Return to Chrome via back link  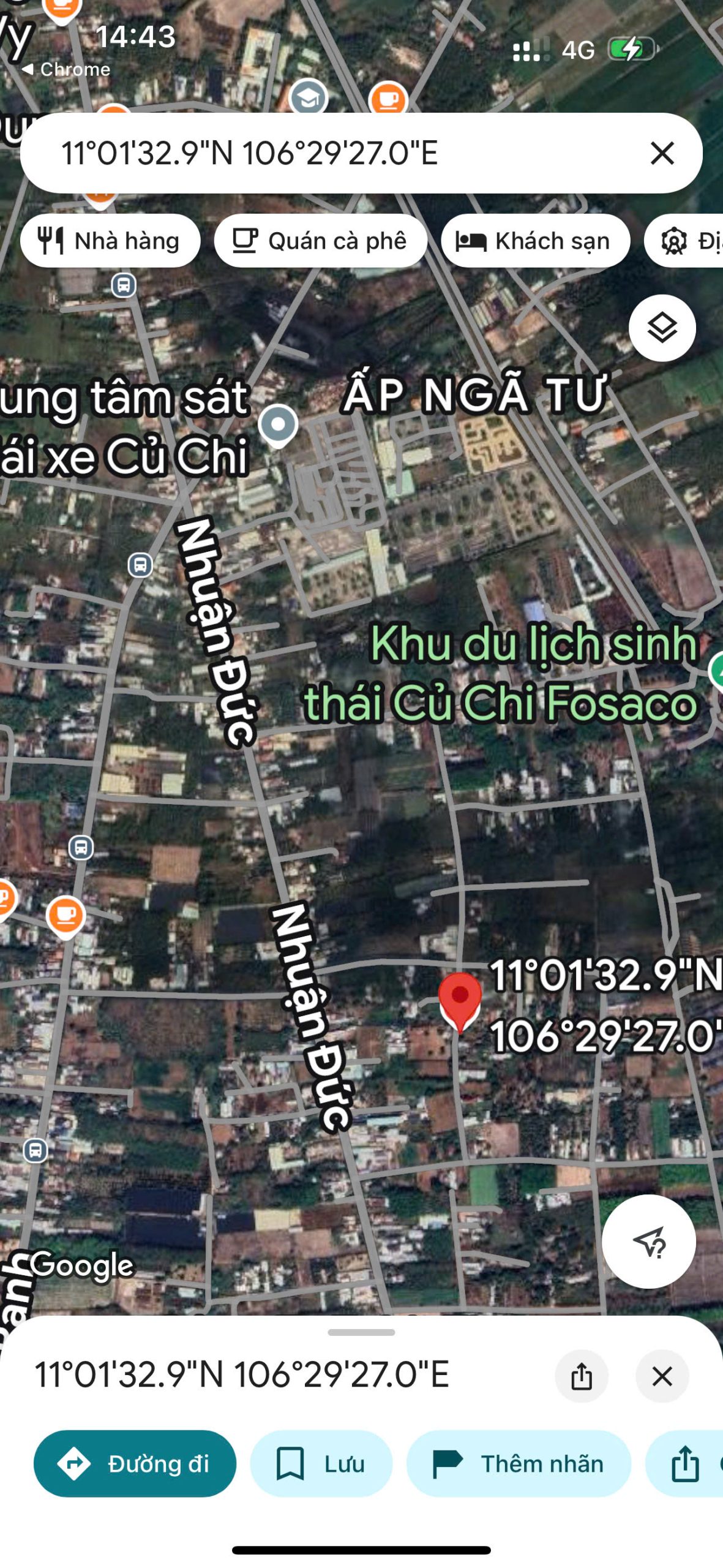tap(66, 69)
